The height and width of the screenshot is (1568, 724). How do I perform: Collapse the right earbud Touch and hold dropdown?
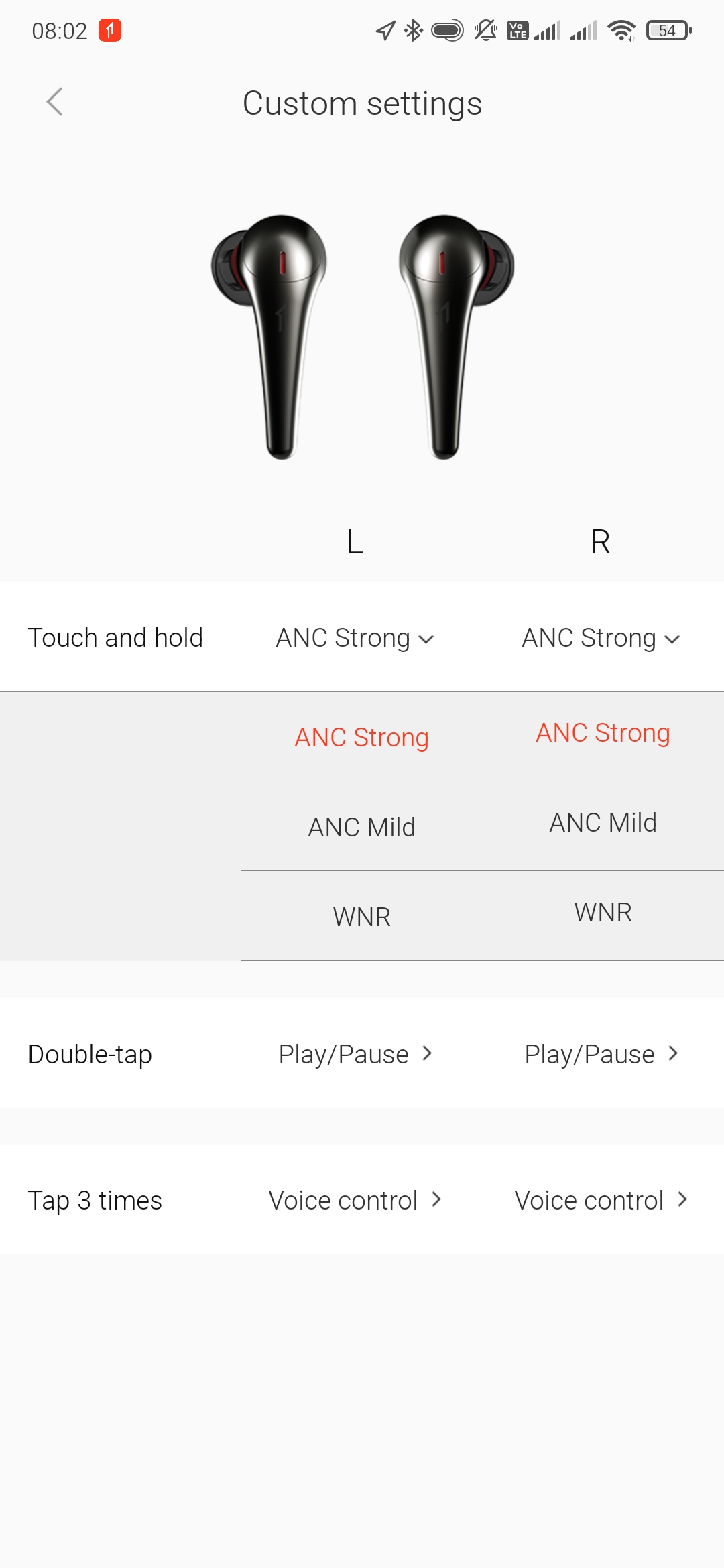(601, 638)
